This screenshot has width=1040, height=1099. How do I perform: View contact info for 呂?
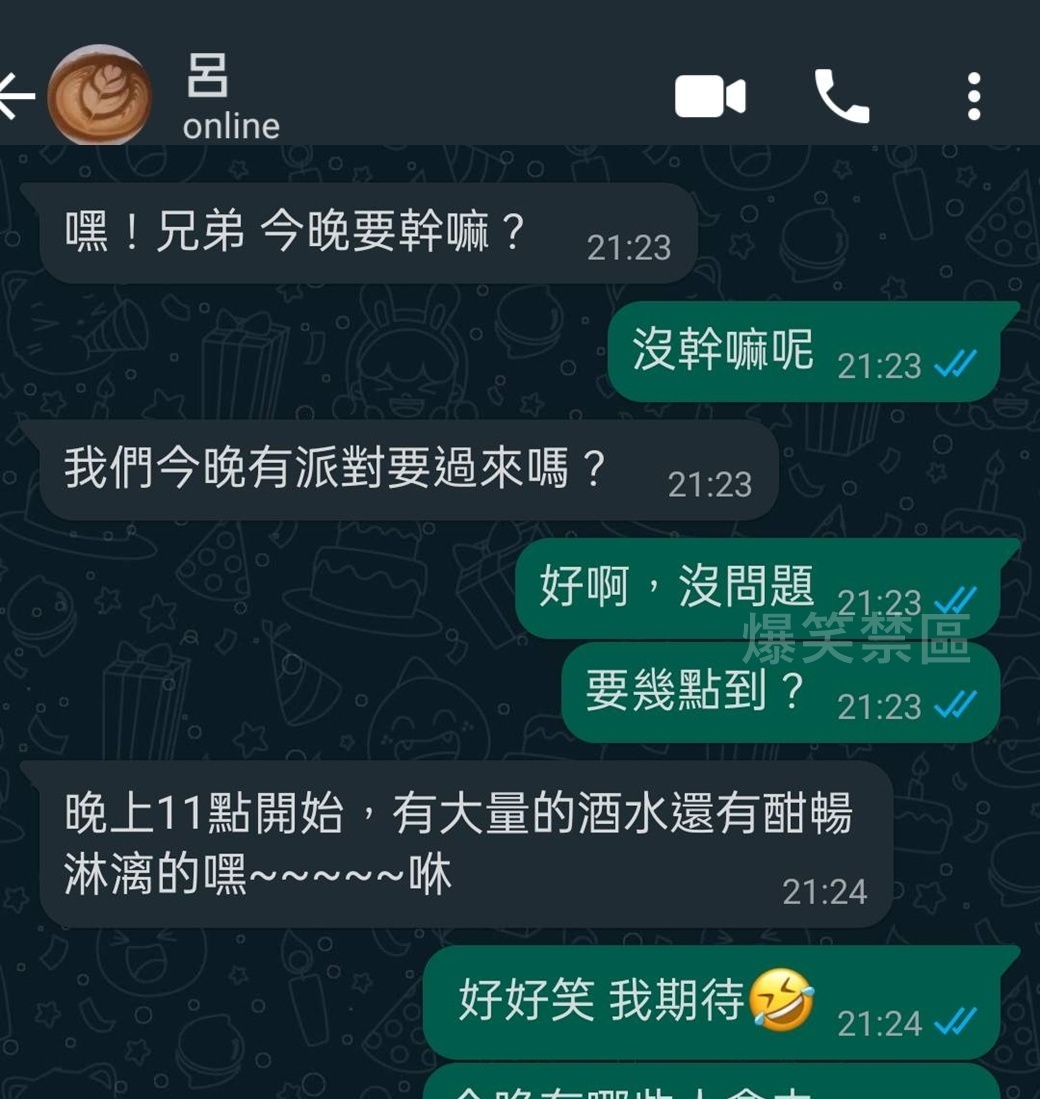point(231,99)
